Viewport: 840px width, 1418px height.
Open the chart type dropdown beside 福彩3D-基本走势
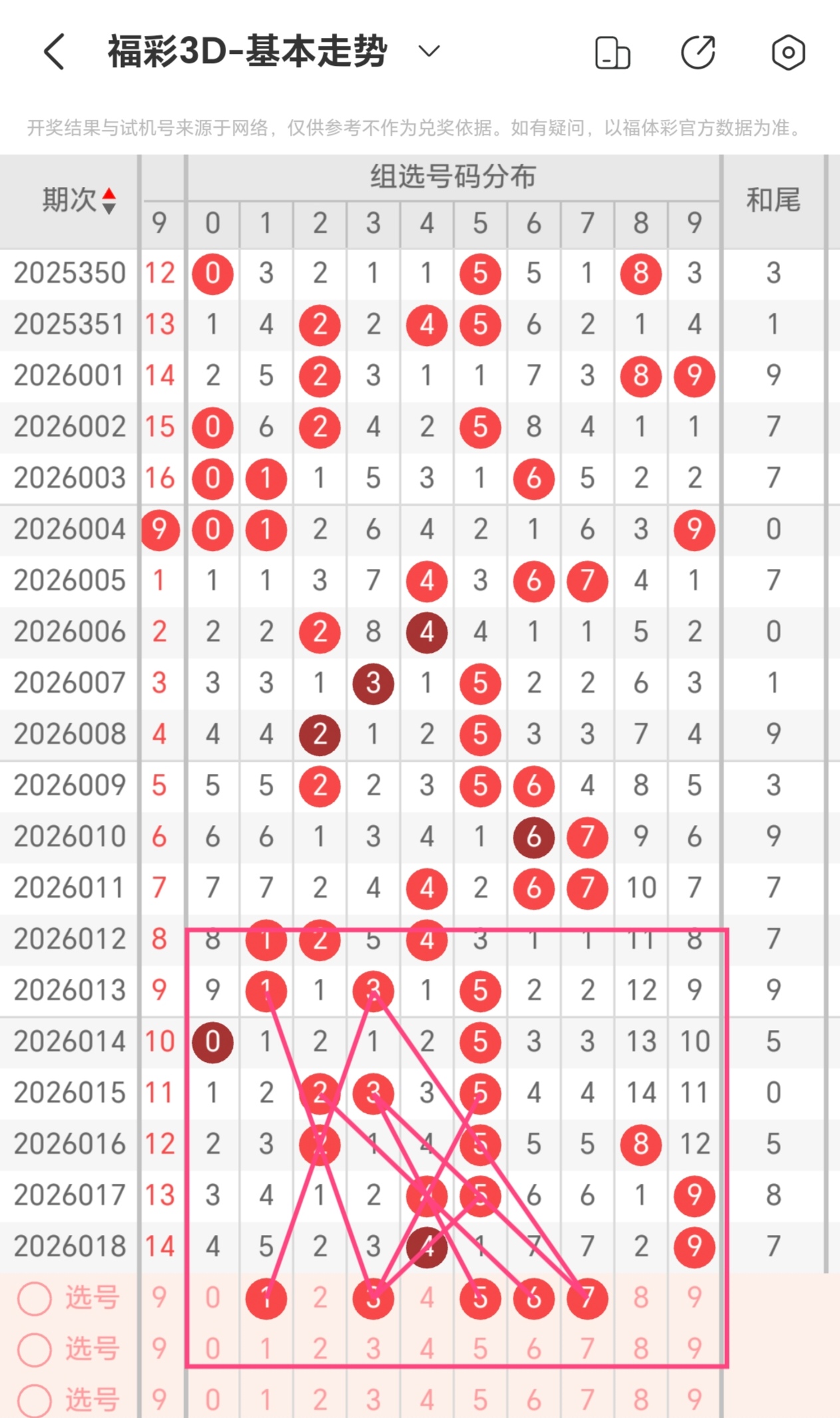tap(428, 51)
